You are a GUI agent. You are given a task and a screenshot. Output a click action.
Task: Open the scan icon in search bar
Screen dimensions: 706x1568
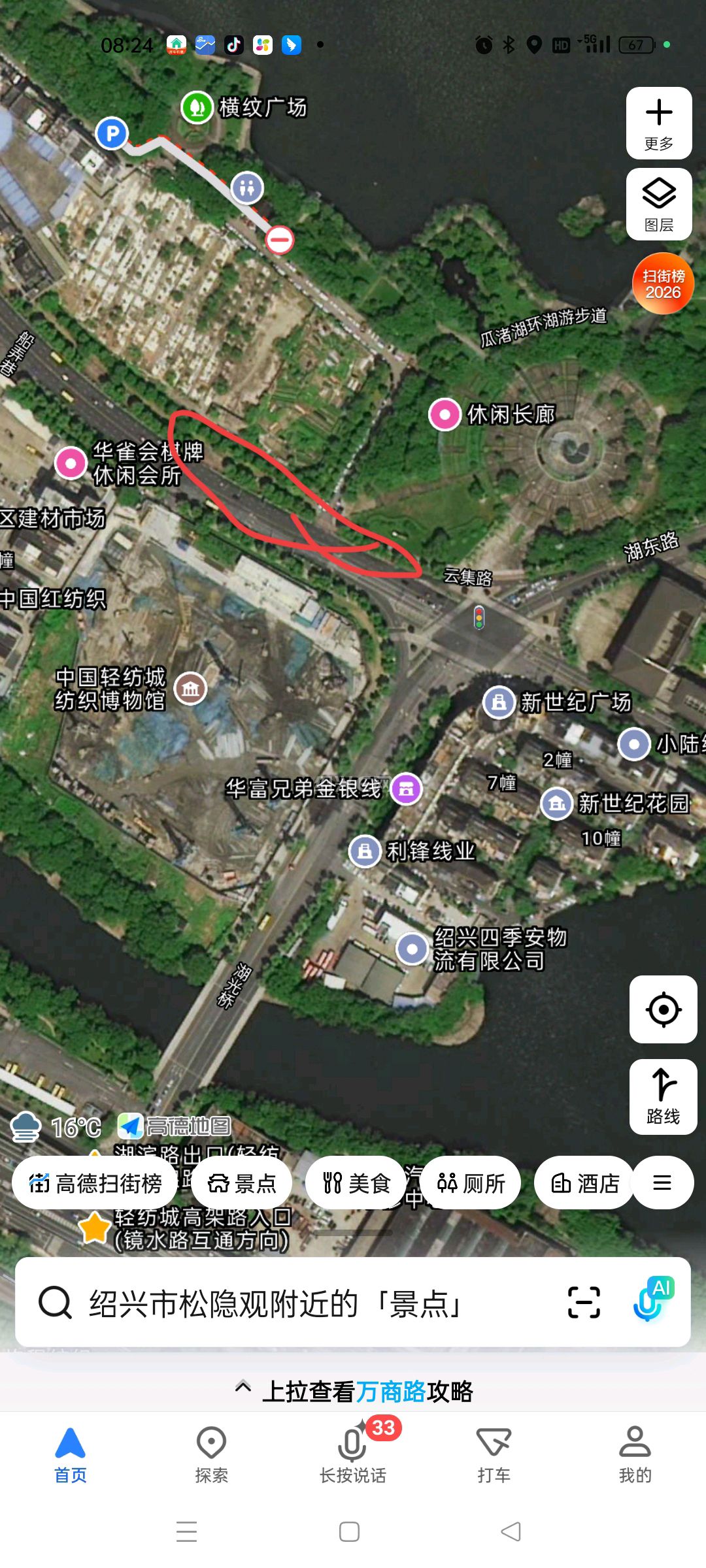click(584, 1302)
